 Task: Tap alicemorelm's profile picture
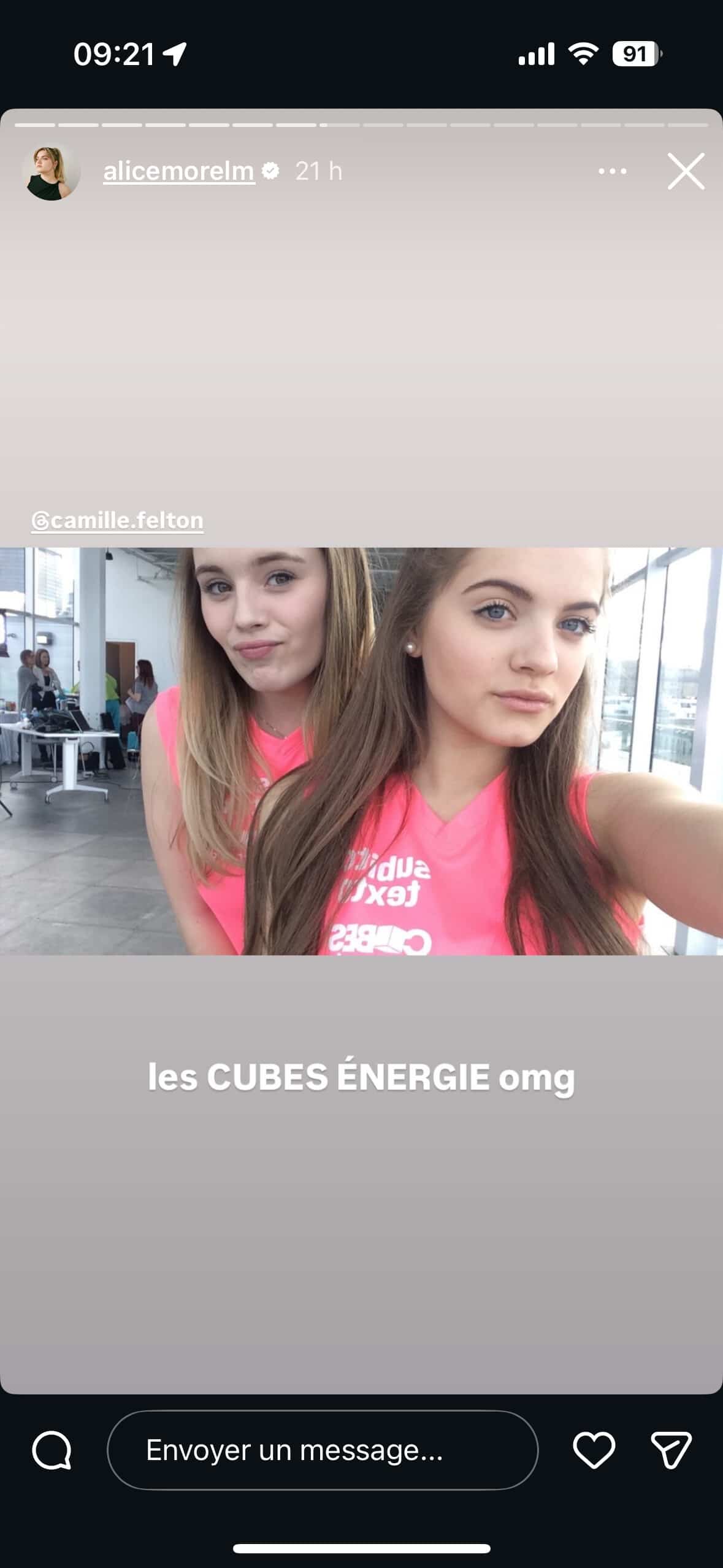(52, 172)
